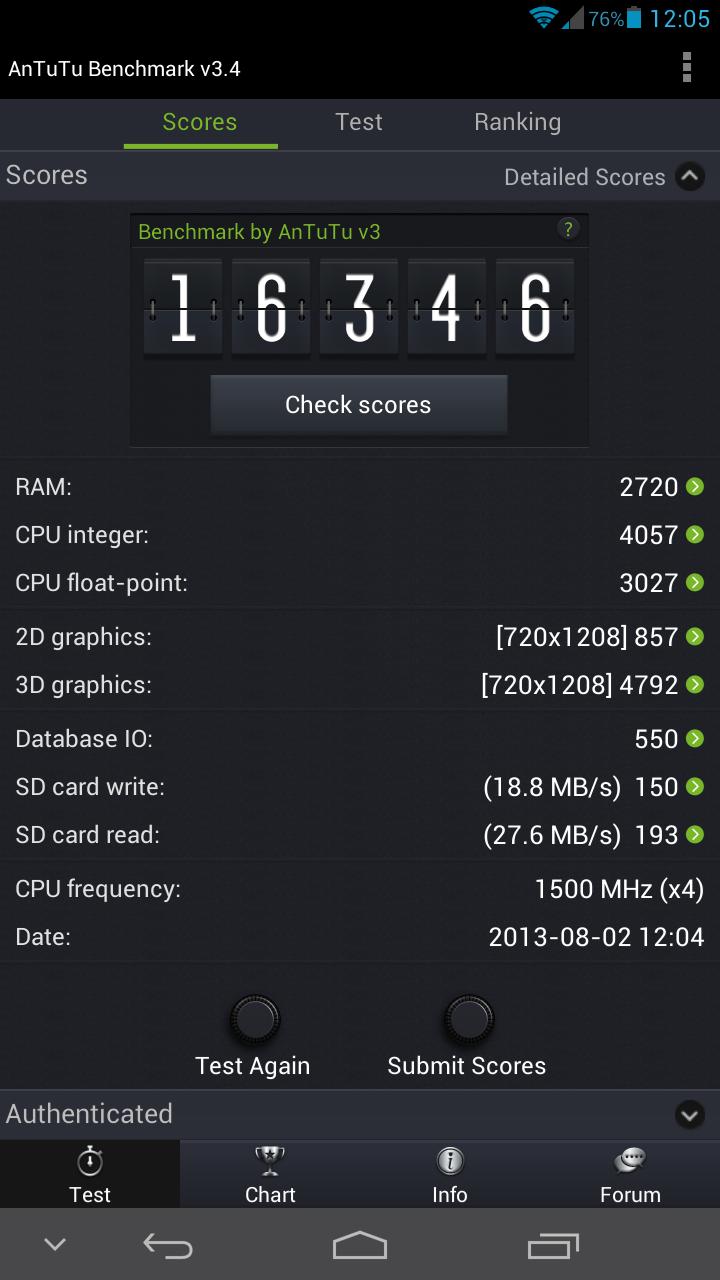Open the Forum tab

tap(630, 1174)
